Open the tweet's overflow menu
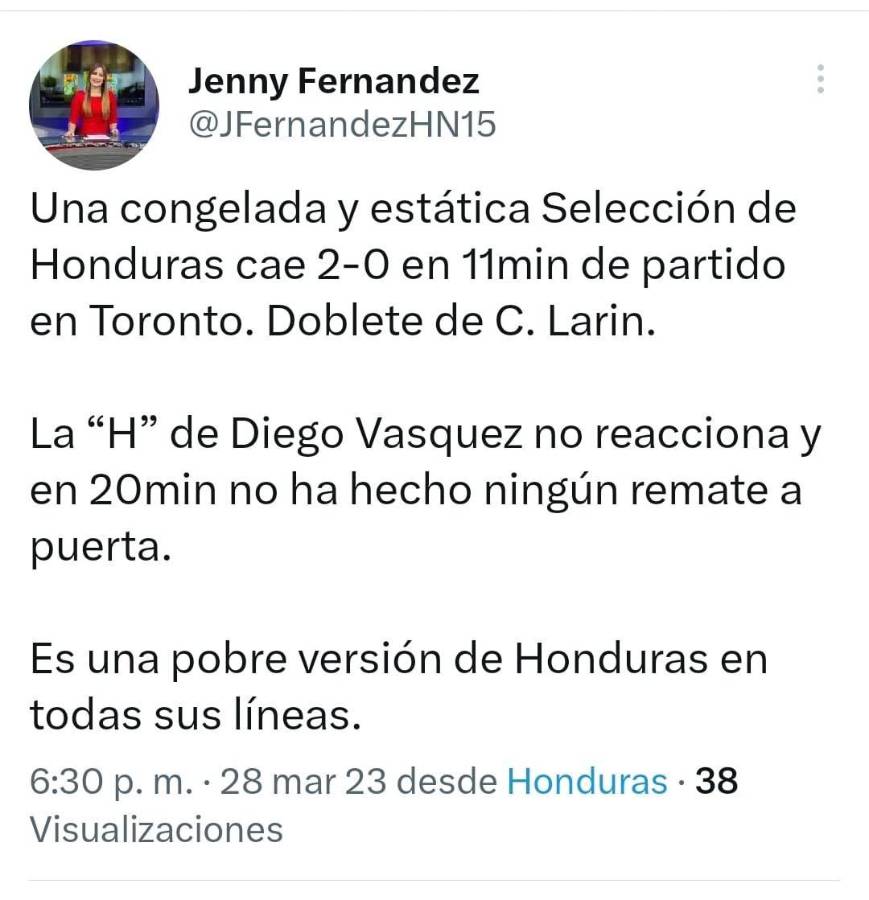The width and height of the screenshot is (869, 900). click(820, 79)
